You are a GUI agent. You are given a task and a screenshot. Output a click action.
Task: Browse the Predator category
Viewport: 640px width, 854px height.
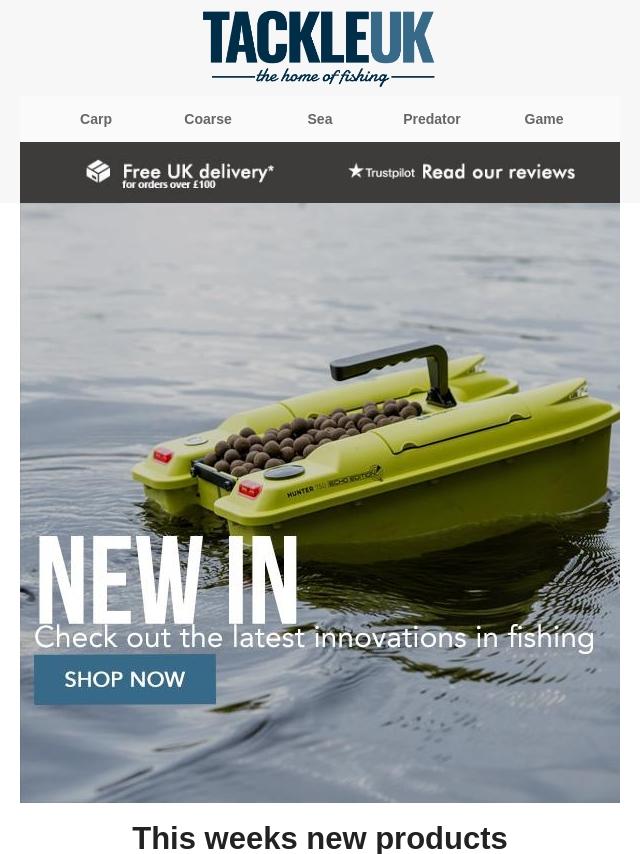coord(432,119)
